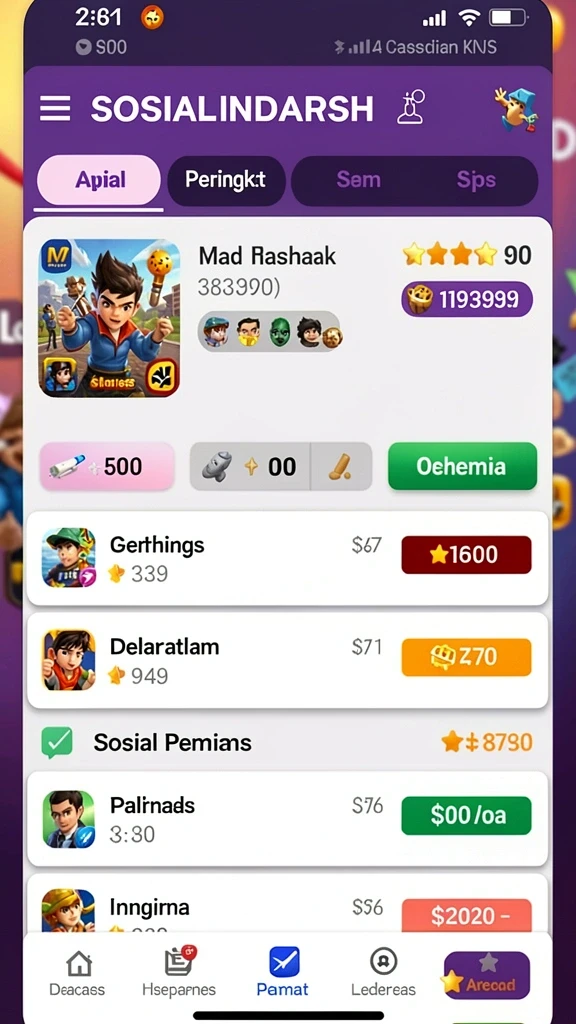This screenshot has height=1024, width=576.
Task: Tap the 1600 star button for Gerthings
Action: (466, 554)
